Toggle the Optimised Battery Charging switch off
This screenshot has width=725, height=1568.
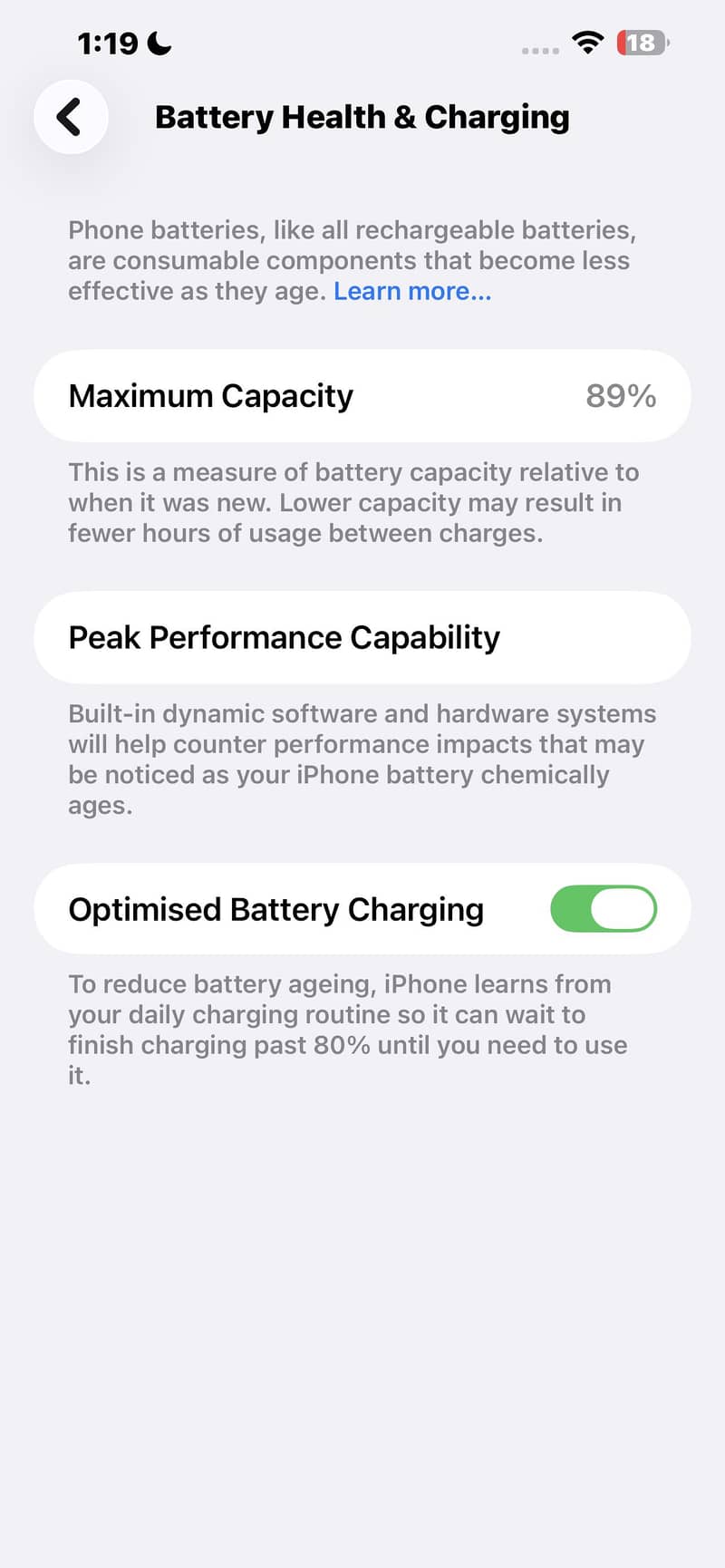(604, 909)
